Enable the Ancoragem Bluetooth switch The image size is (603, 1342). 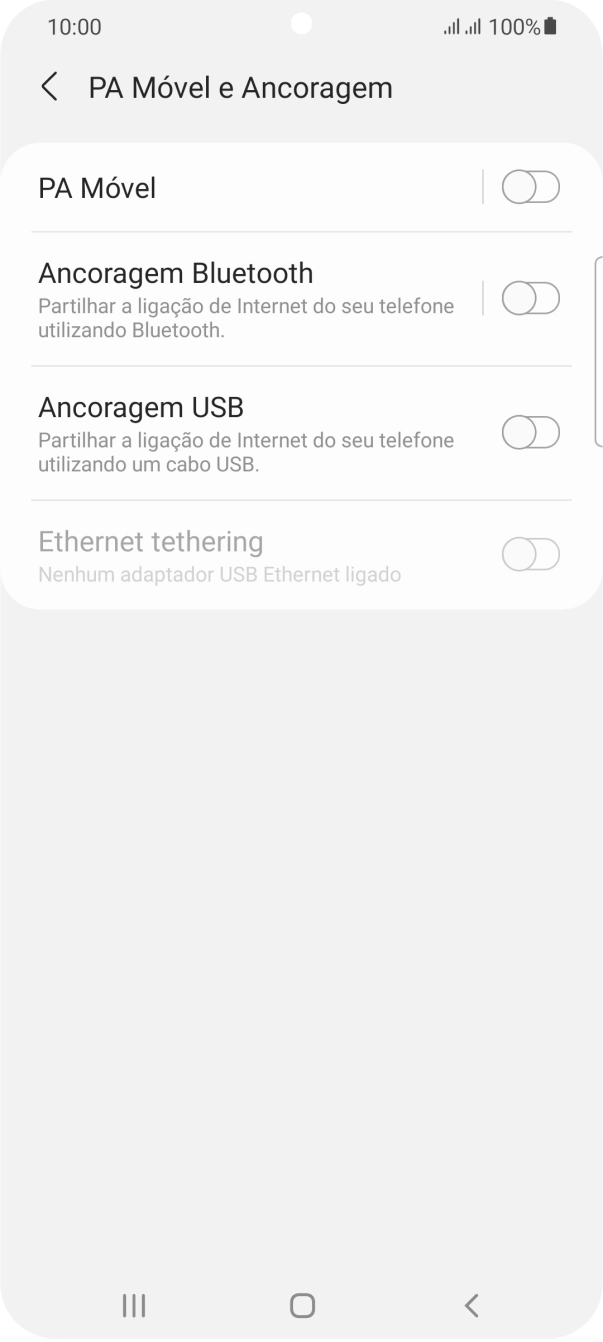pyautogui.click(x=530, y=298)
